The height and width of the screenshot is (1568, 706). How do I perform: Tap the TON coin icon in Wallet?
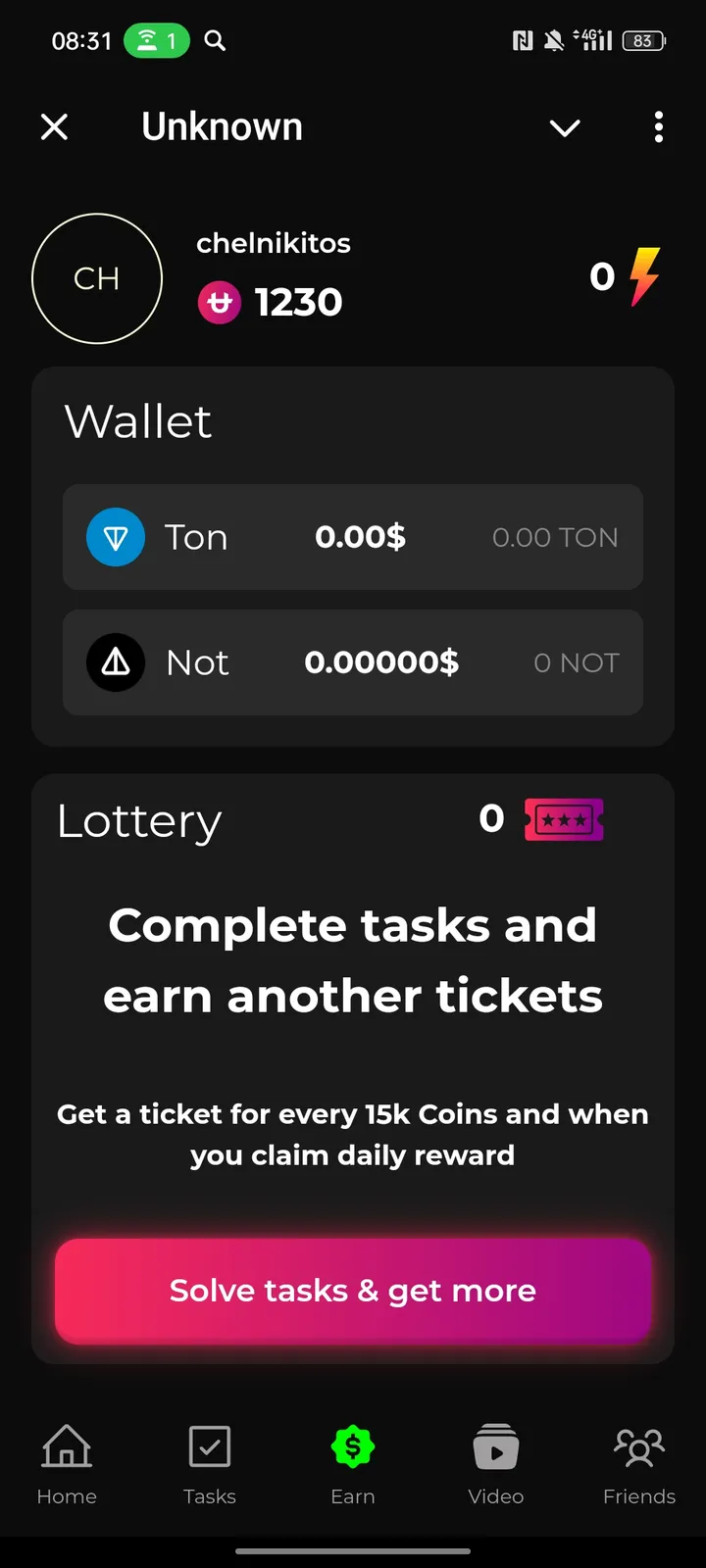(116, 537)
